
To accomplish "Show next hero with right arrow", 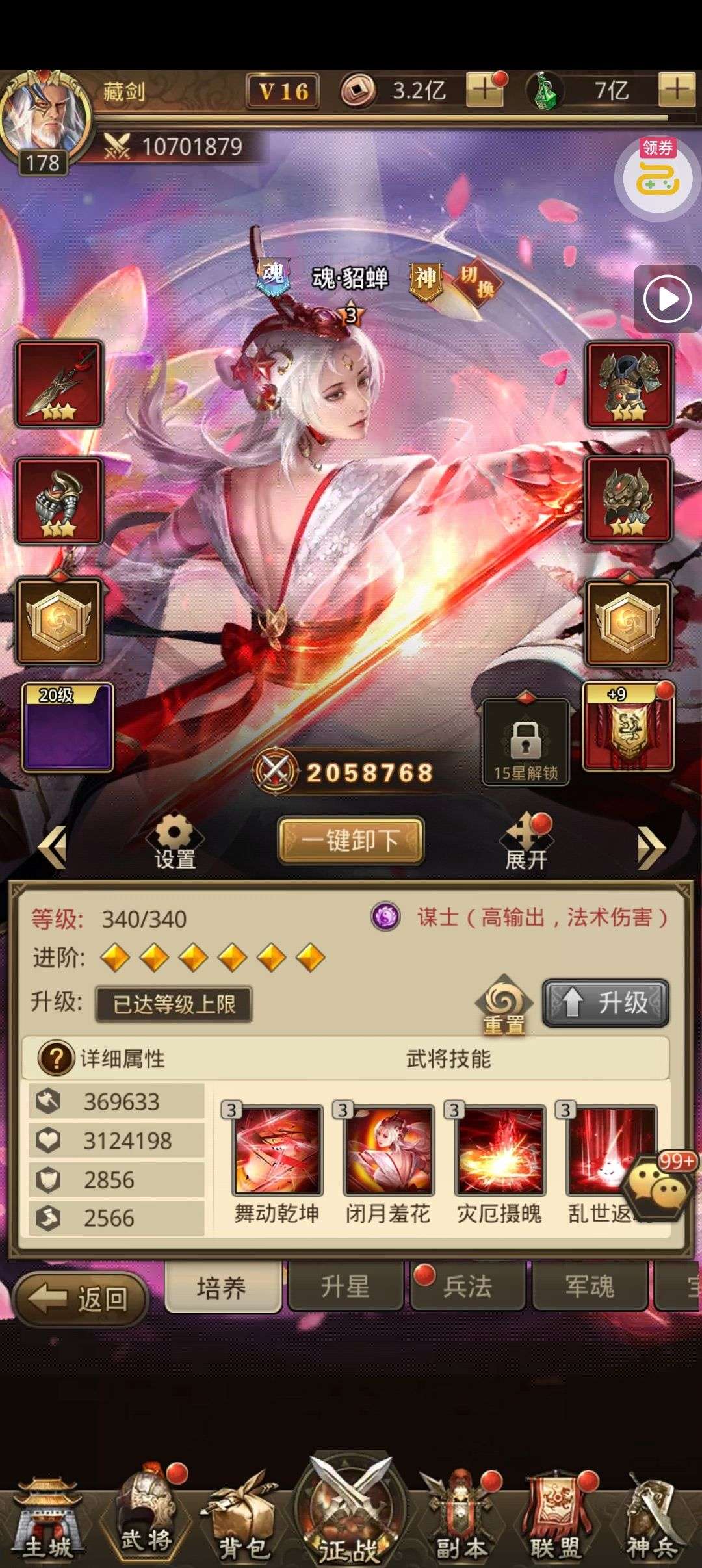I will coord(651,847).
